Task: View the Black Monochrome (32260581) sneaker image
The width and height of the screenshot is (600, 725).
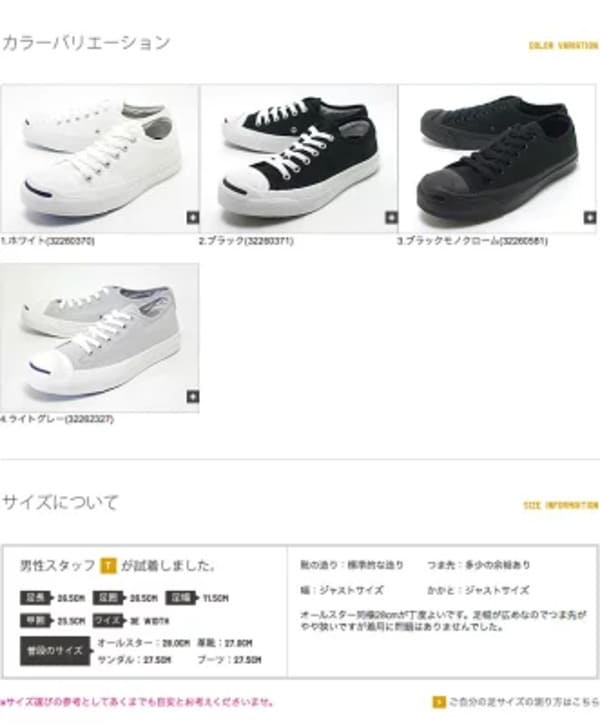Action: (x=498, y=158)
